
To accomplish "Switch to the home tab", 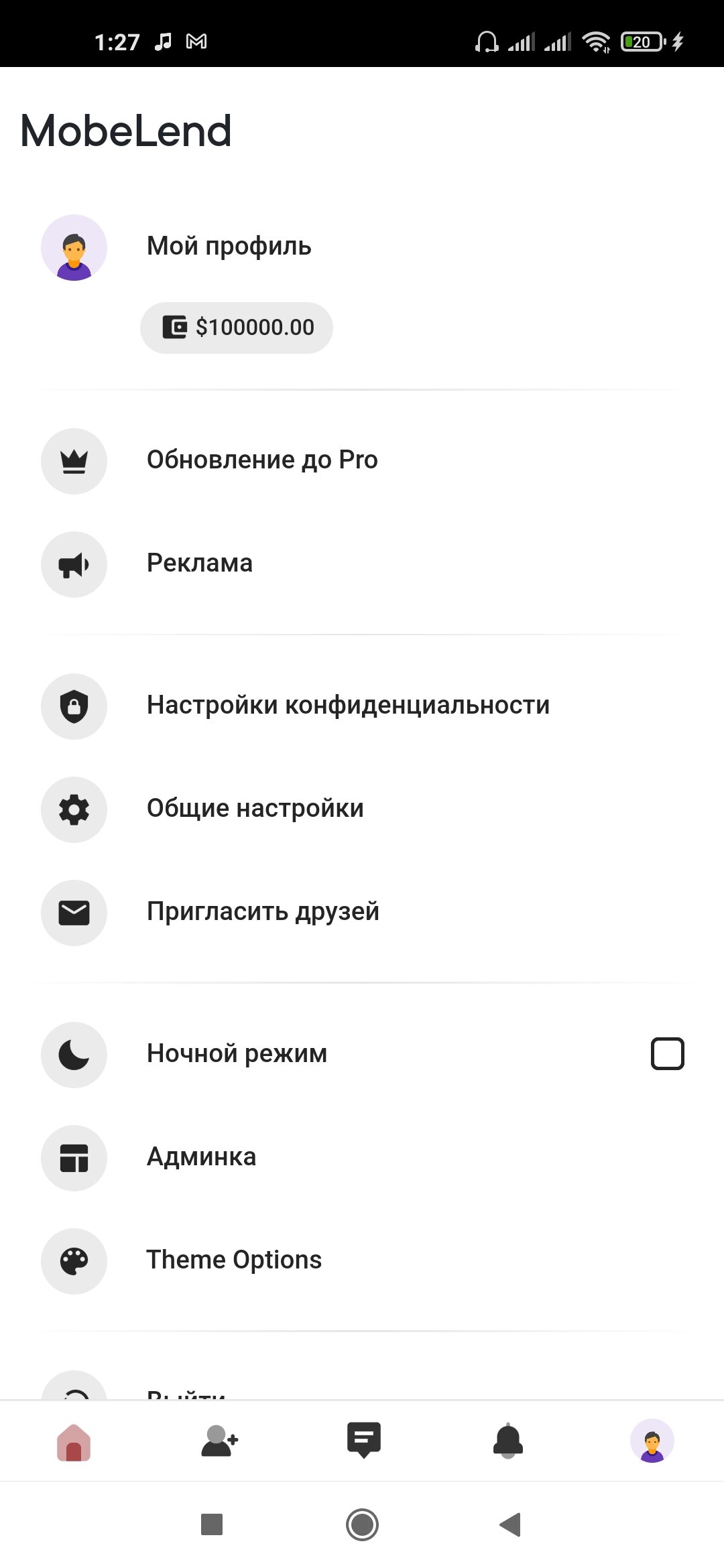I will coord(74,1441).
